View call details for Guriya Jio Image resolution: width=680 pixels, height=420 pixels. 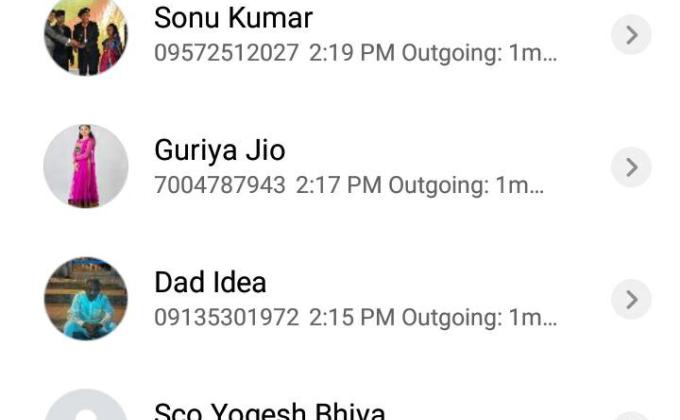(x=631, y=167)
